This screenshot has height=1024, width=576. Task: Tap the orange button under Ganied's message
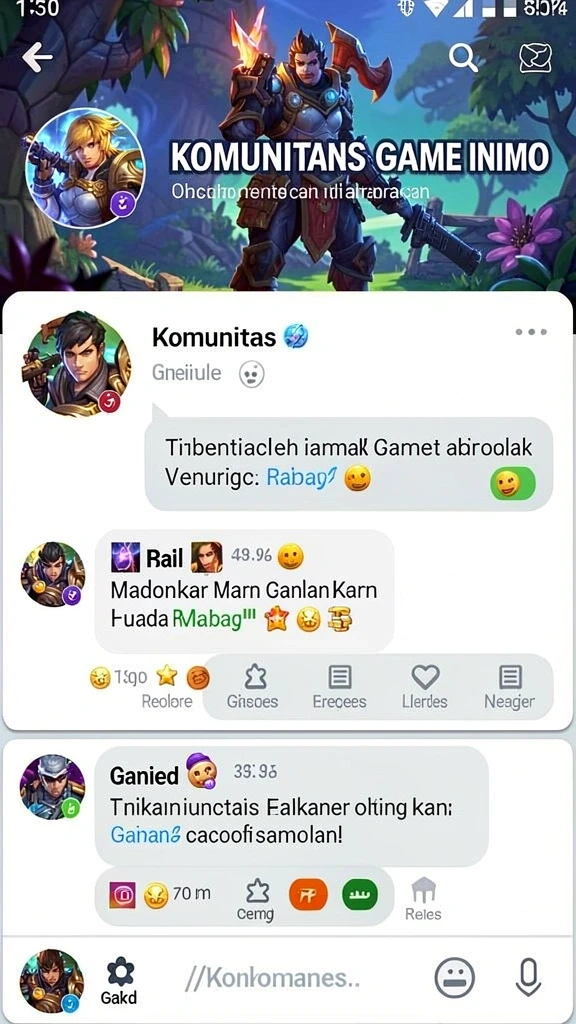(308, 894)
